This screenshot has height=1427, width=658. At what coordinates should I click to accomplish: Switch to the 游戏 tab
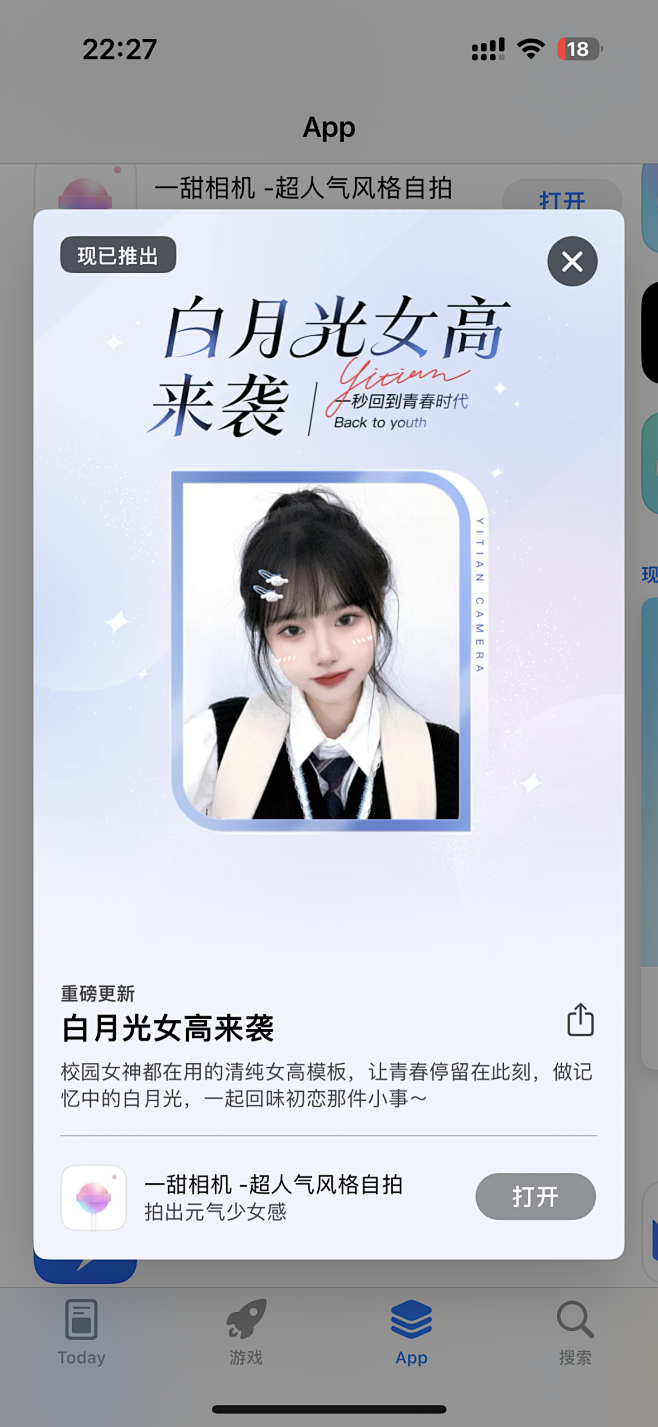(245, 1332)
